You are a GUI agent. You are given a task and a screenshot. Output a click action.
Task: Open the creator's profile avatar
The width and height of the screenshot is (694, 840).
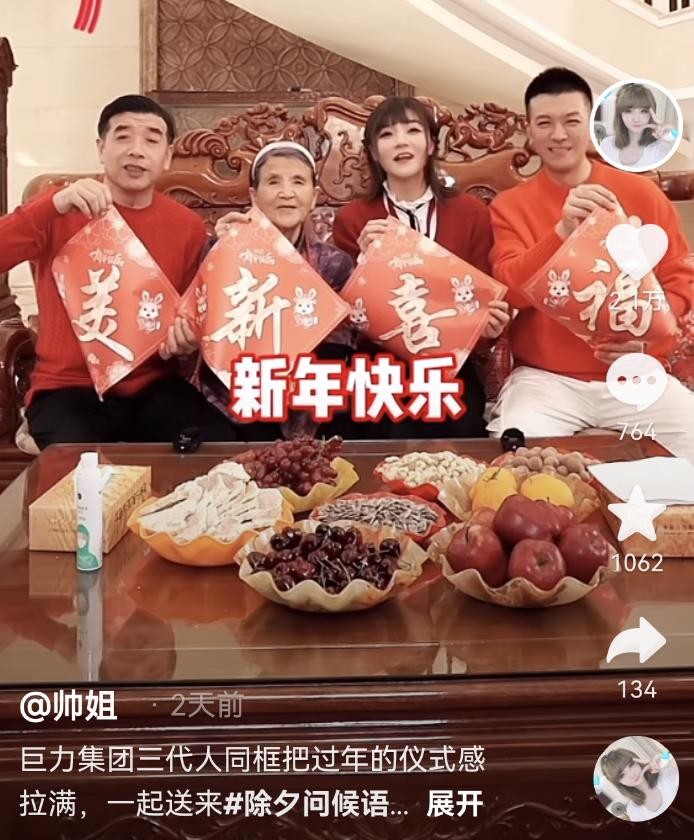636,125
